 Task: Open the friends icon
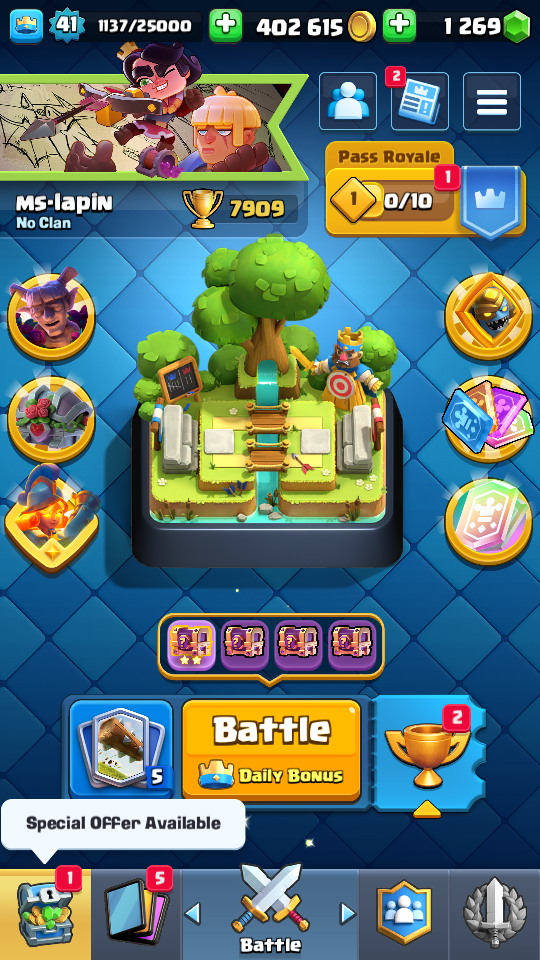[x=348, y=102]
